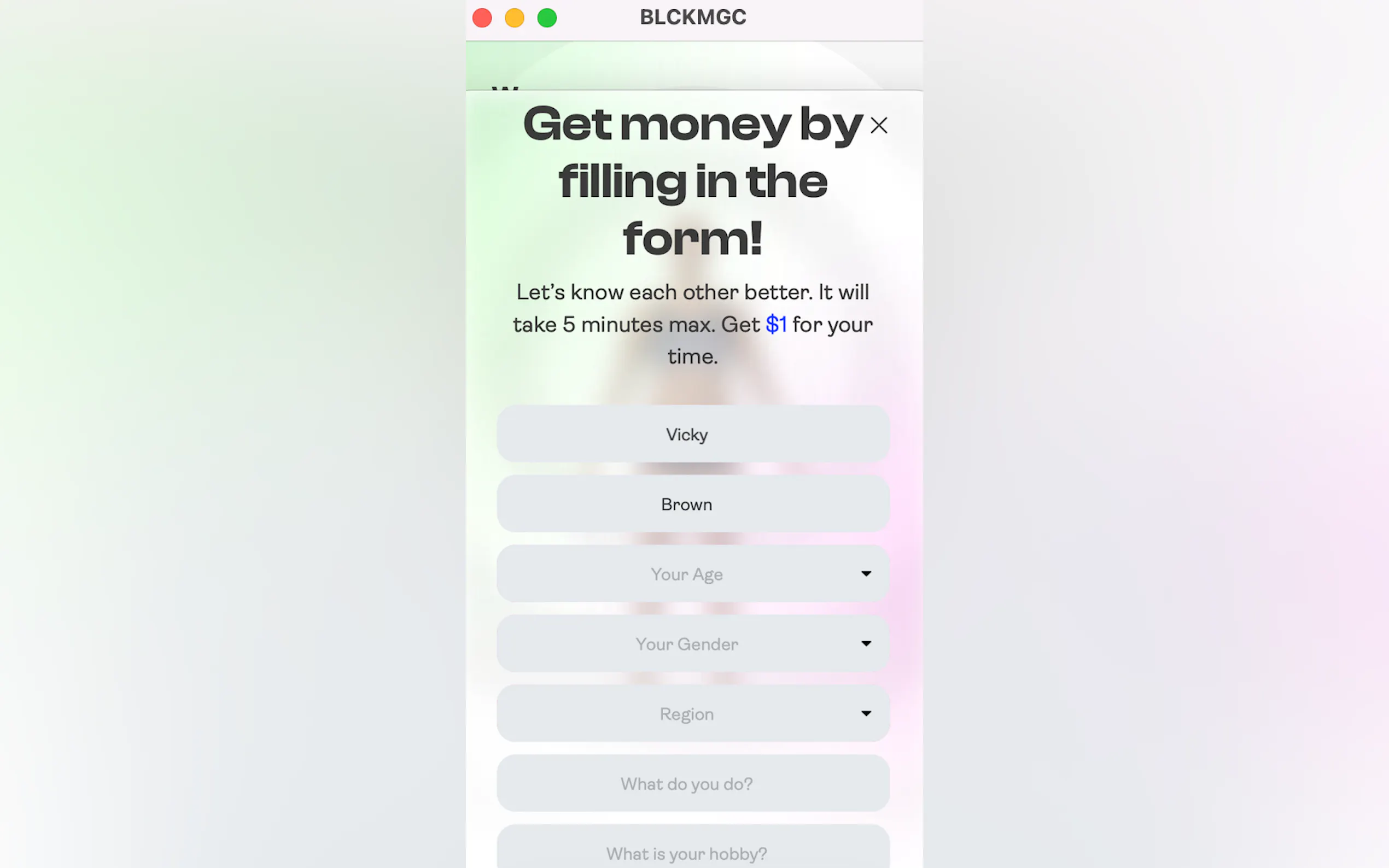Close the money form popup
Screen dimensions: 1389x868
click(x=879, y=125)
